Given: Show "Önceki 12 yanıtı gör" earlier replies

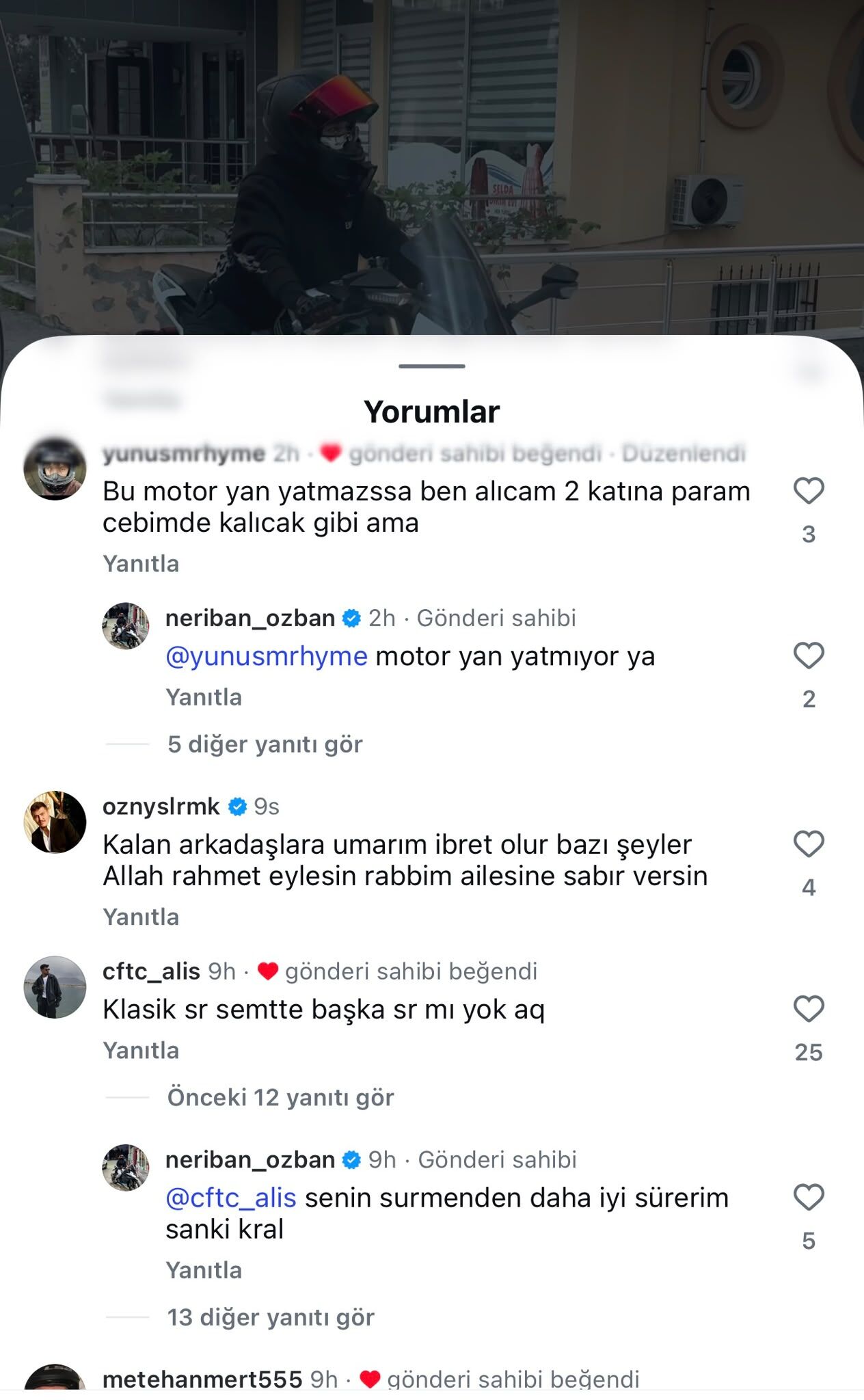Looking at the screenshot, I should pos(281,1097).
